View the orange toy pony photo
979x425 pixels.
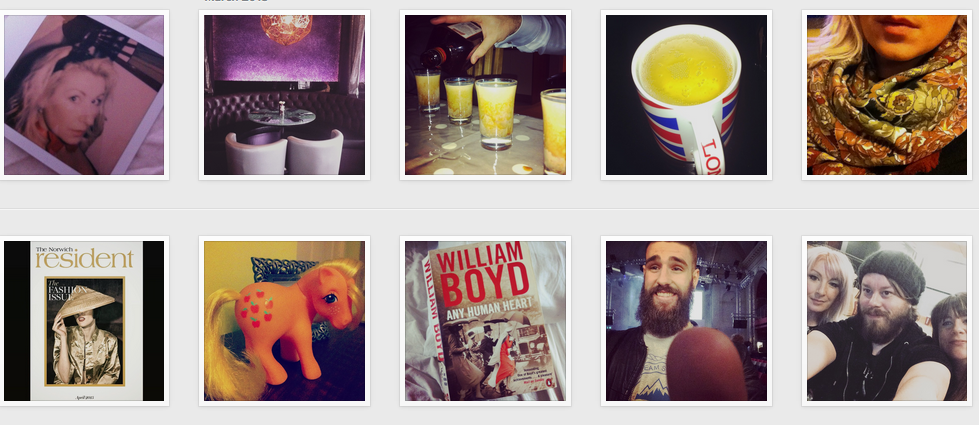pyautogui.click(x=285, y=321)
